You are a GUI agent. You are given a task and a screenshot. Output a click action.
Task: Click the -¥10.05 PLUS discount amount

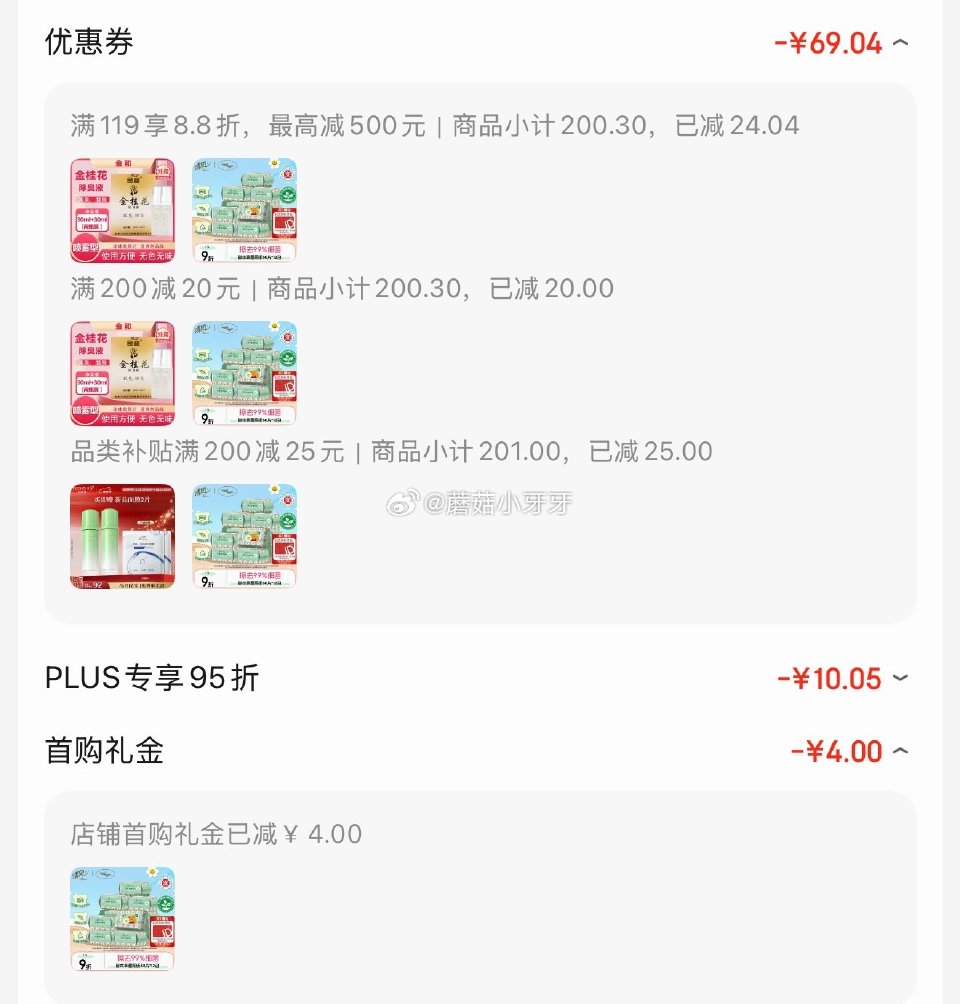tap(834, 678)
